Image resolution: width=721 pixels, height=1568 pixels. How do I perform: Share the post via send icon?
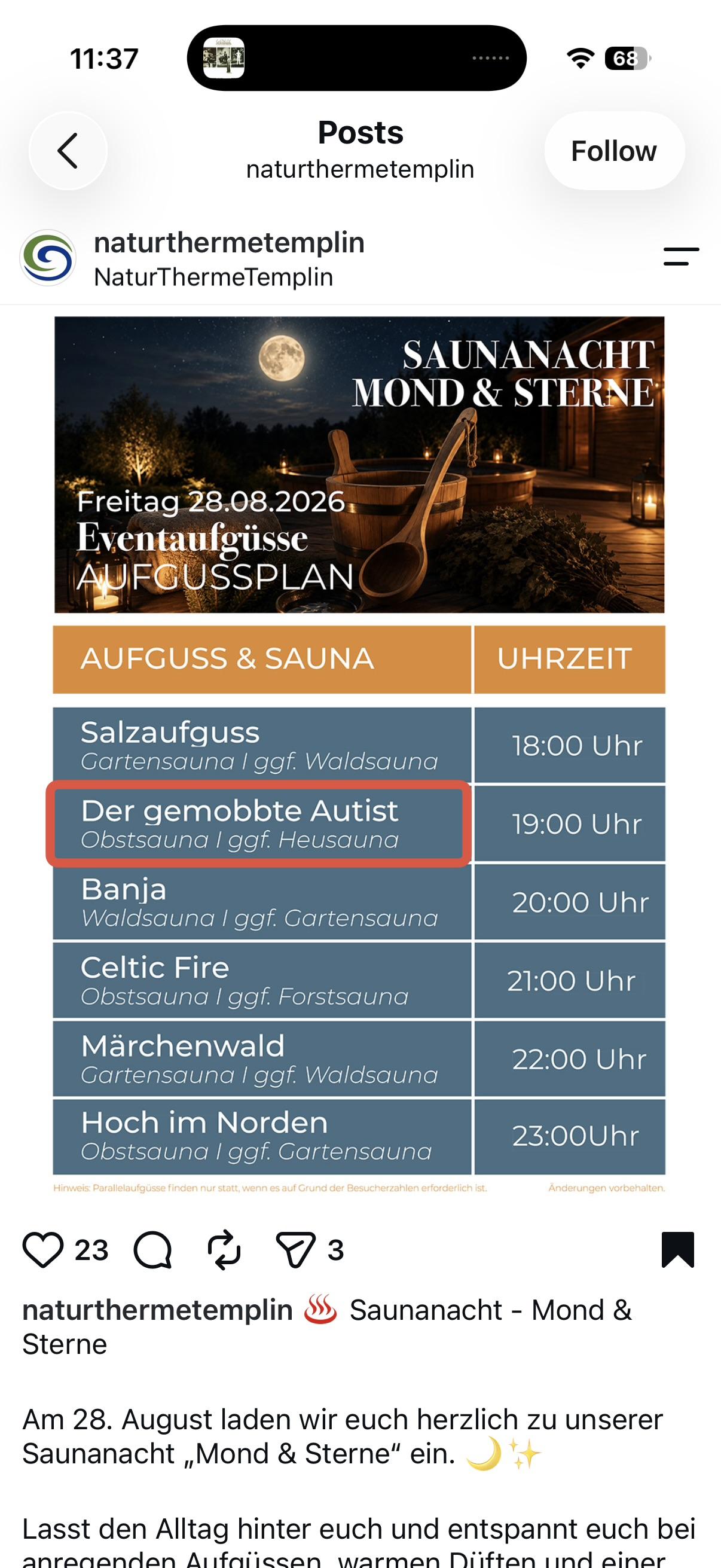(296, 1250)
